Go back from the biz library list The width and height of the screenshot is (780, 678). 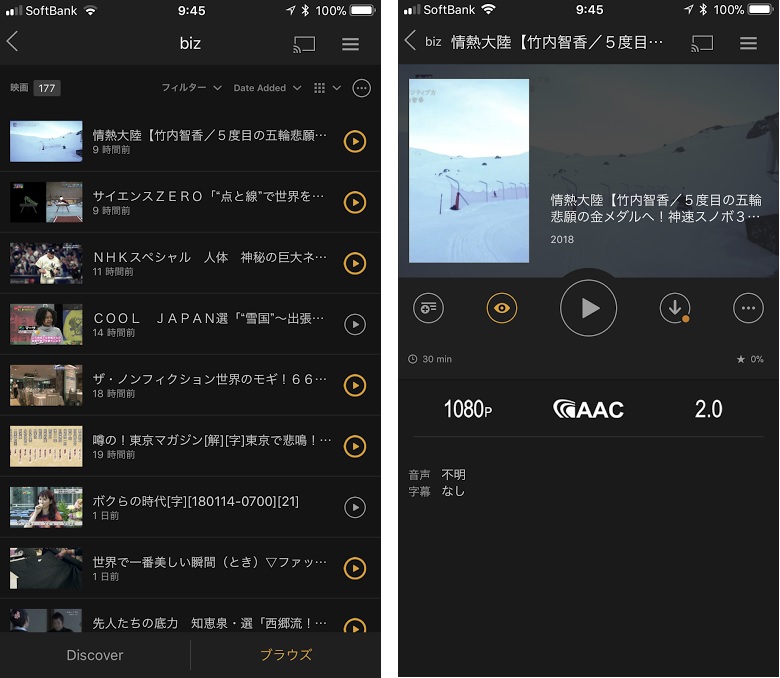click(13, 42)
